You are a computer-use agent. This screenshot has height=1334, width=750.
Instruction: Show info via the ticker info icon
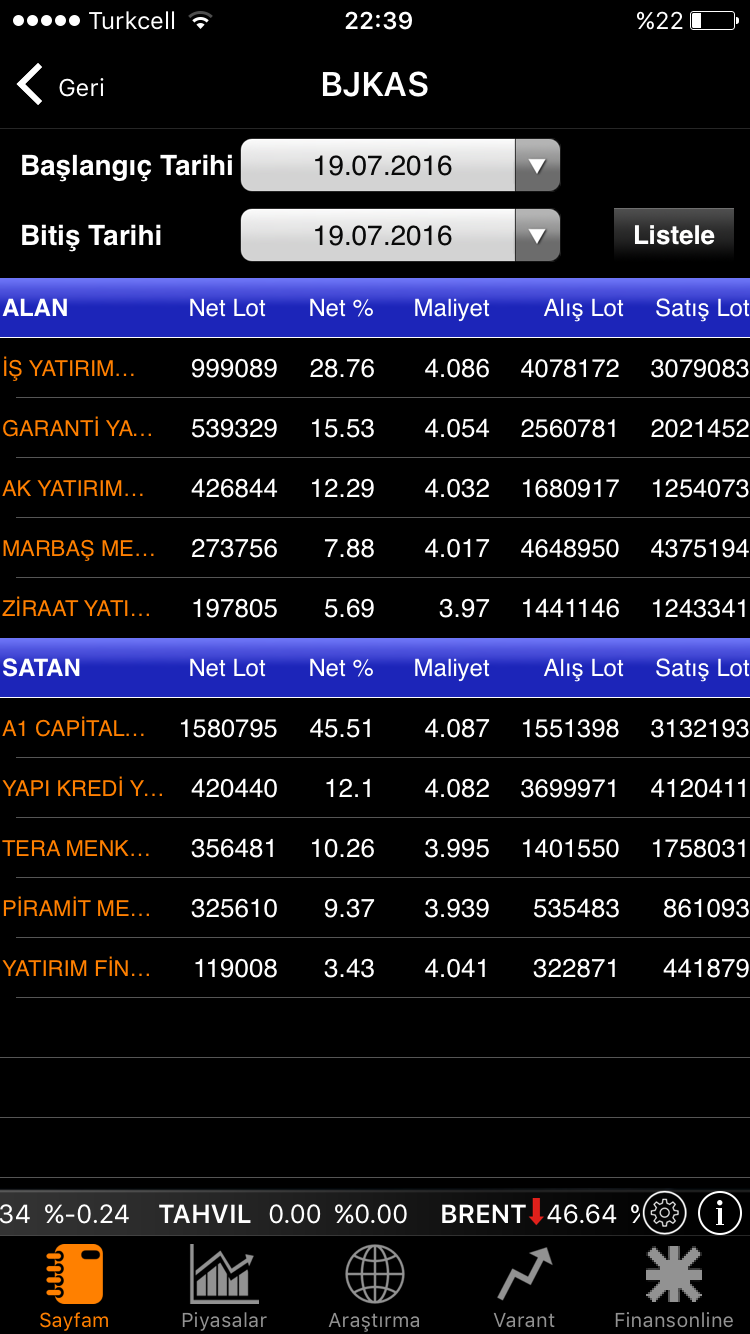(x=719, y=1214)
